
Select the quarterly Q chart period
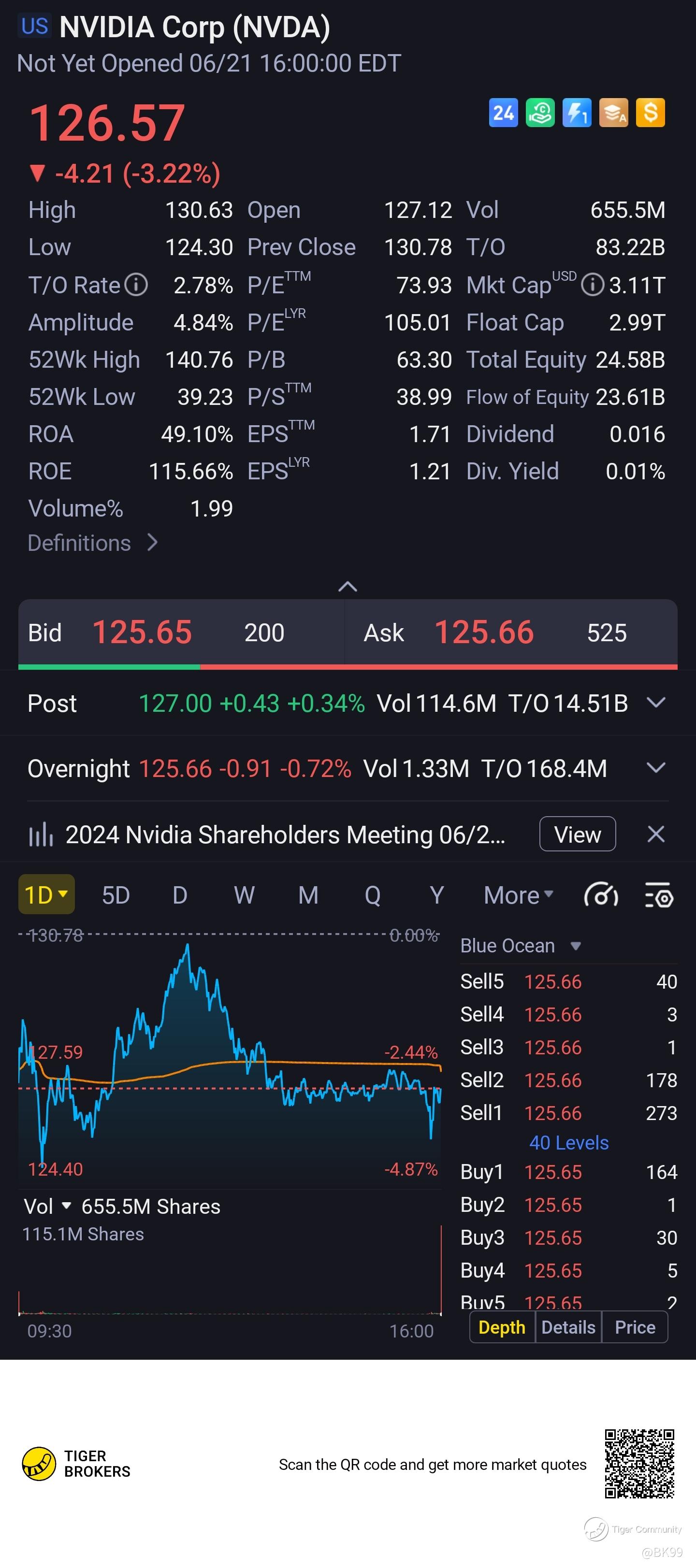coord(372,895)
